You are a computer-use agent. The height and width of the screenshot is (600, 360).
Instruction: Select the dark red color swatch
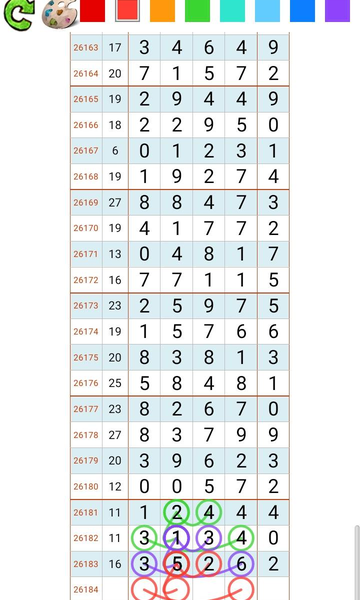[93, 11]
